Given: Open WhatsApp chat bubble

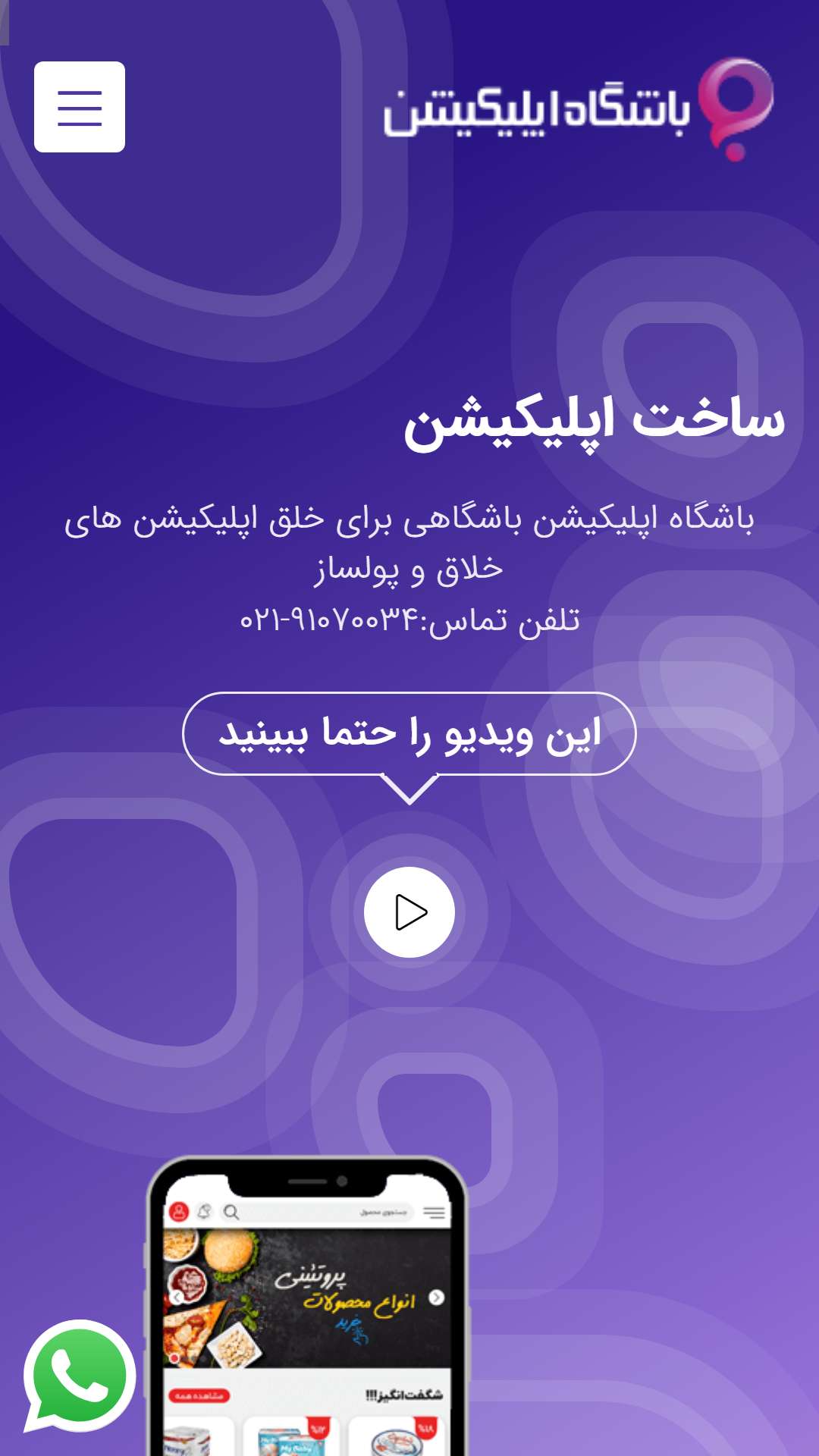Looking at the screenshot, I should point(79,1376).
